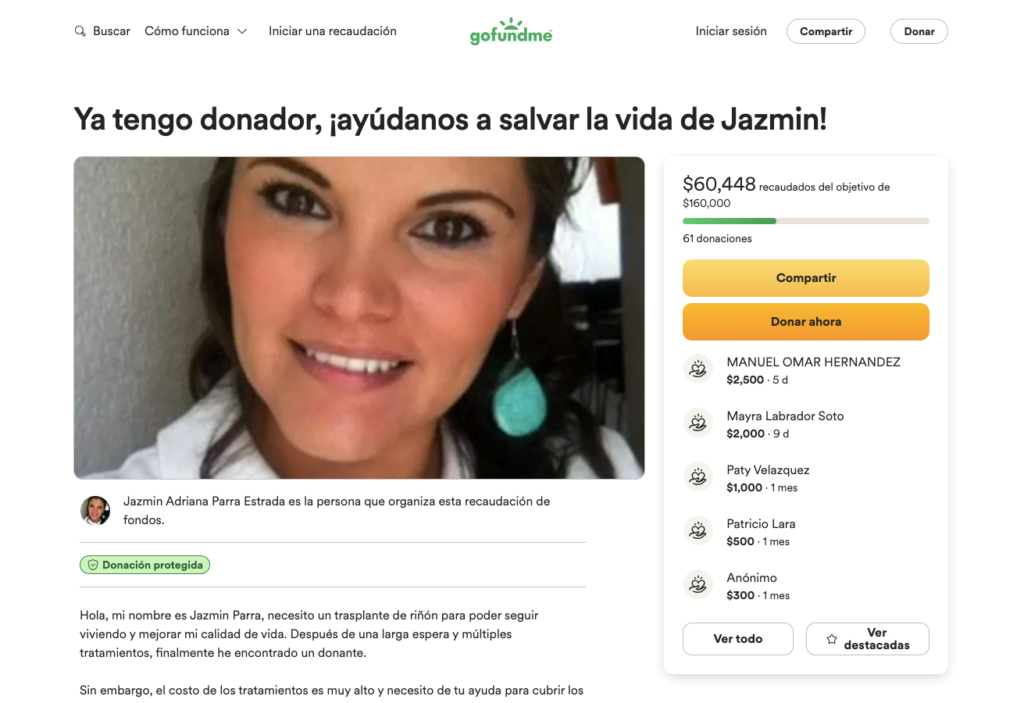Expand the Cómo funciona dropdown

[195, 31]
